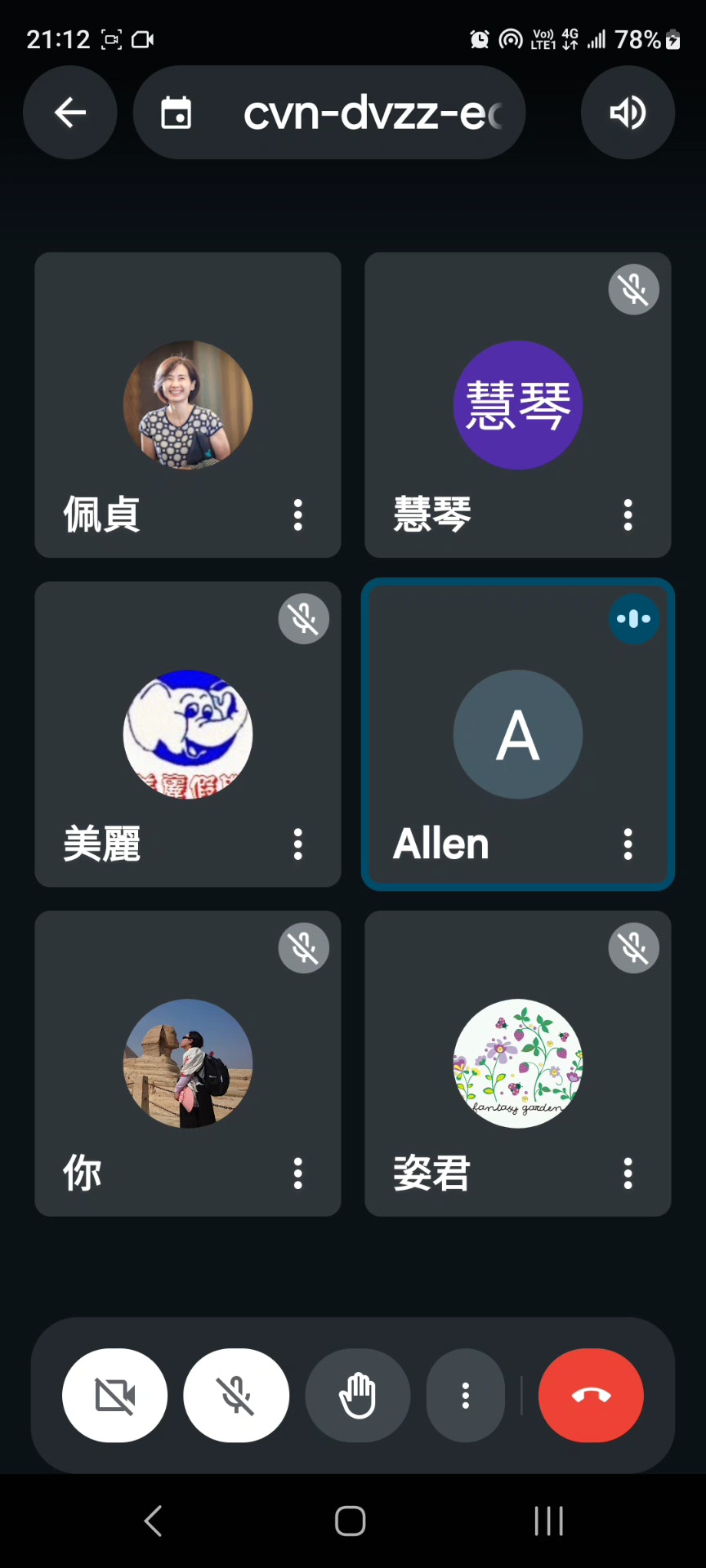The height and width of the screenshot is (1568, 706).
Task: Hang up and leave the call
Action: point(591,1396)
